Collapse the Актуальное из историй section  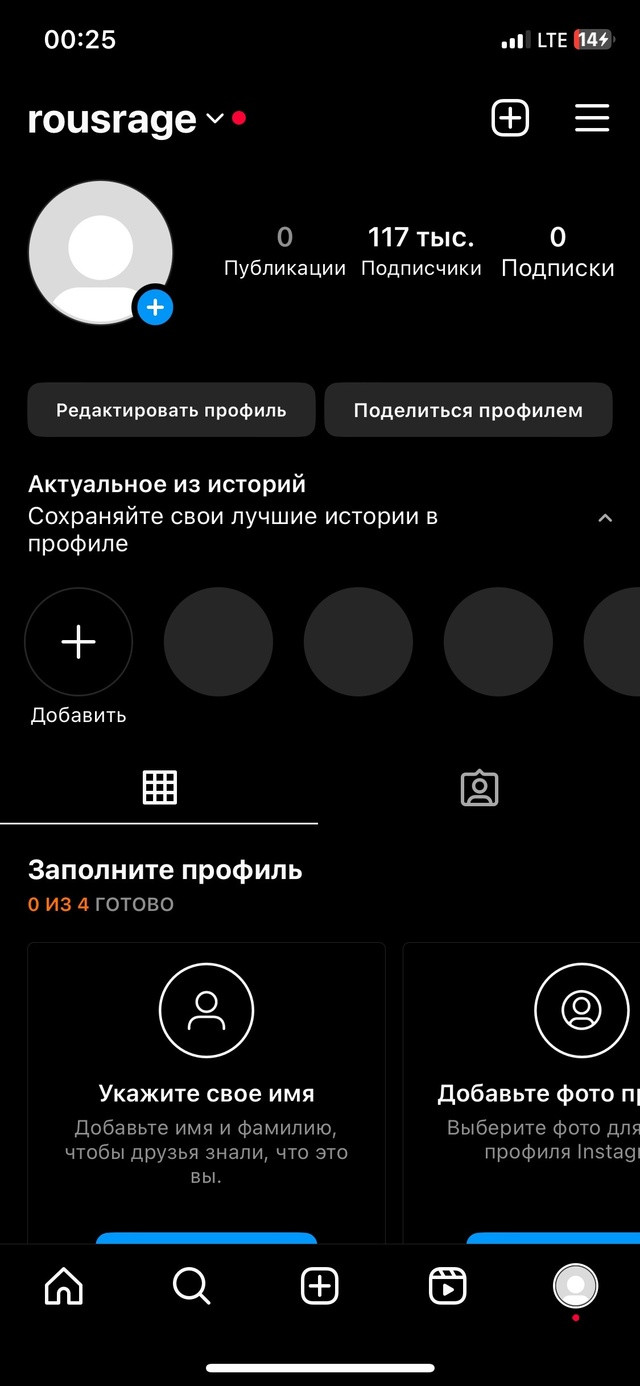point(604,518)
